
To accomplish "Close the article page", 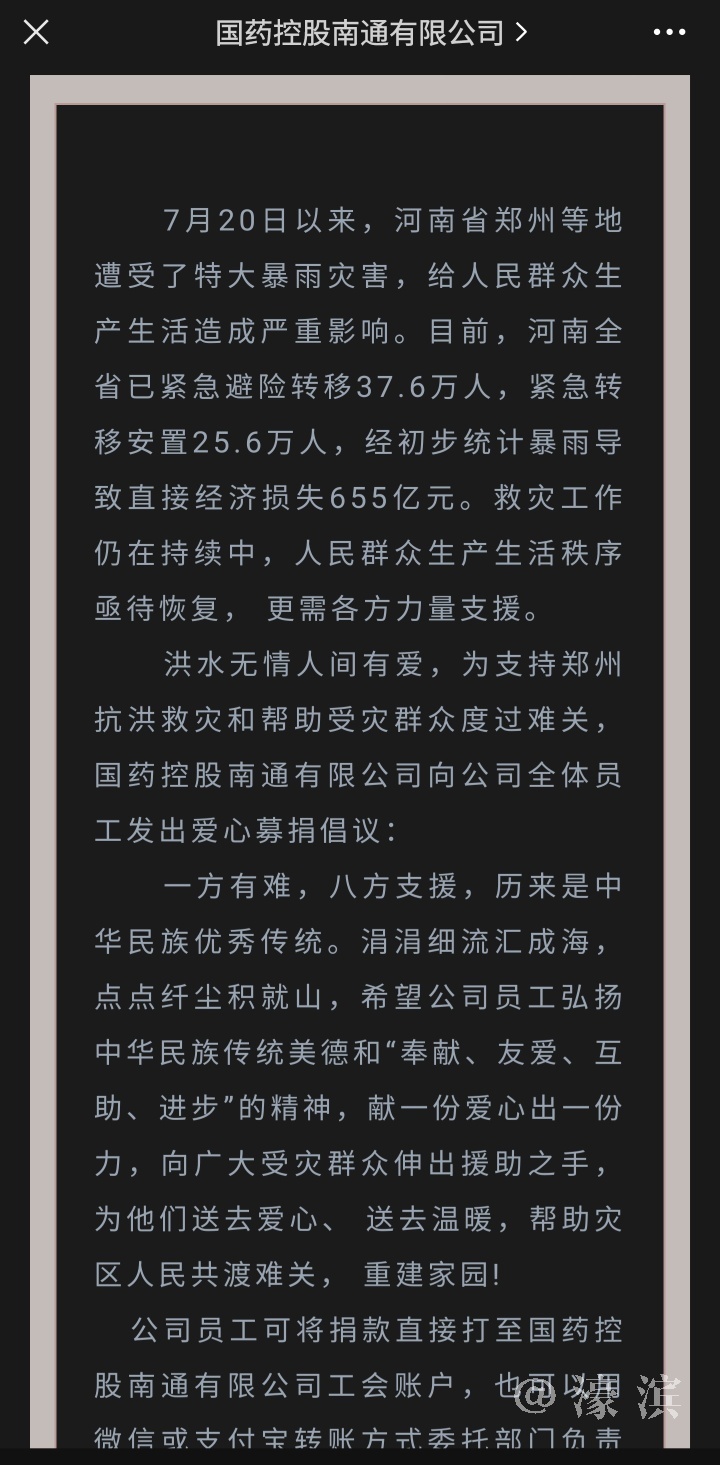I will coord(36,33).
